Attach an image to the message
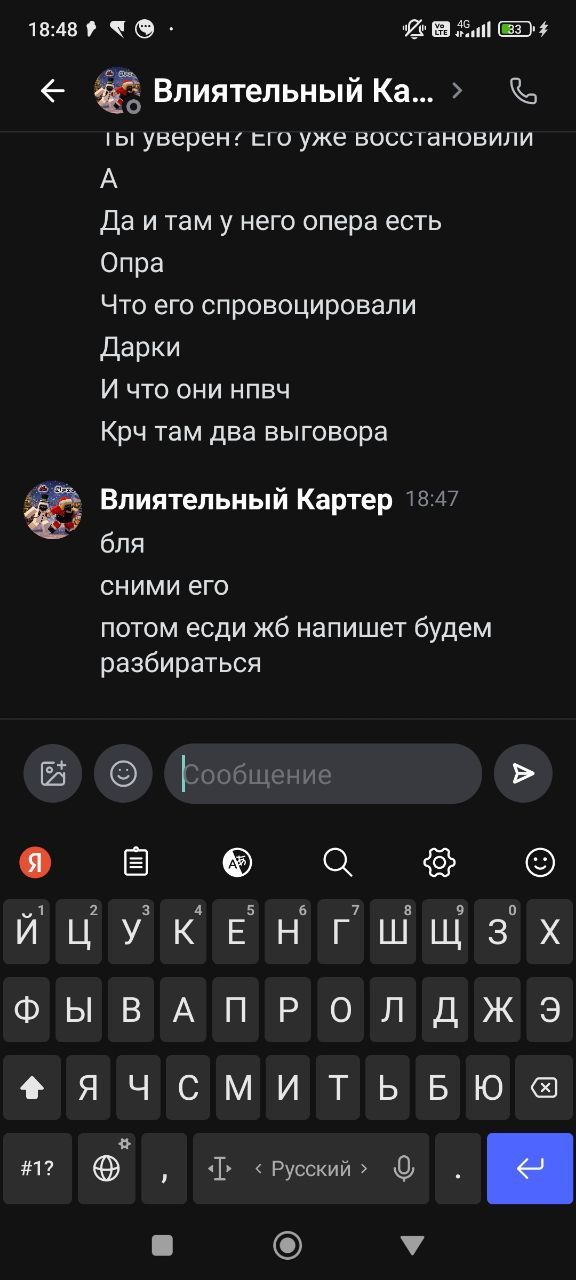 53,773
